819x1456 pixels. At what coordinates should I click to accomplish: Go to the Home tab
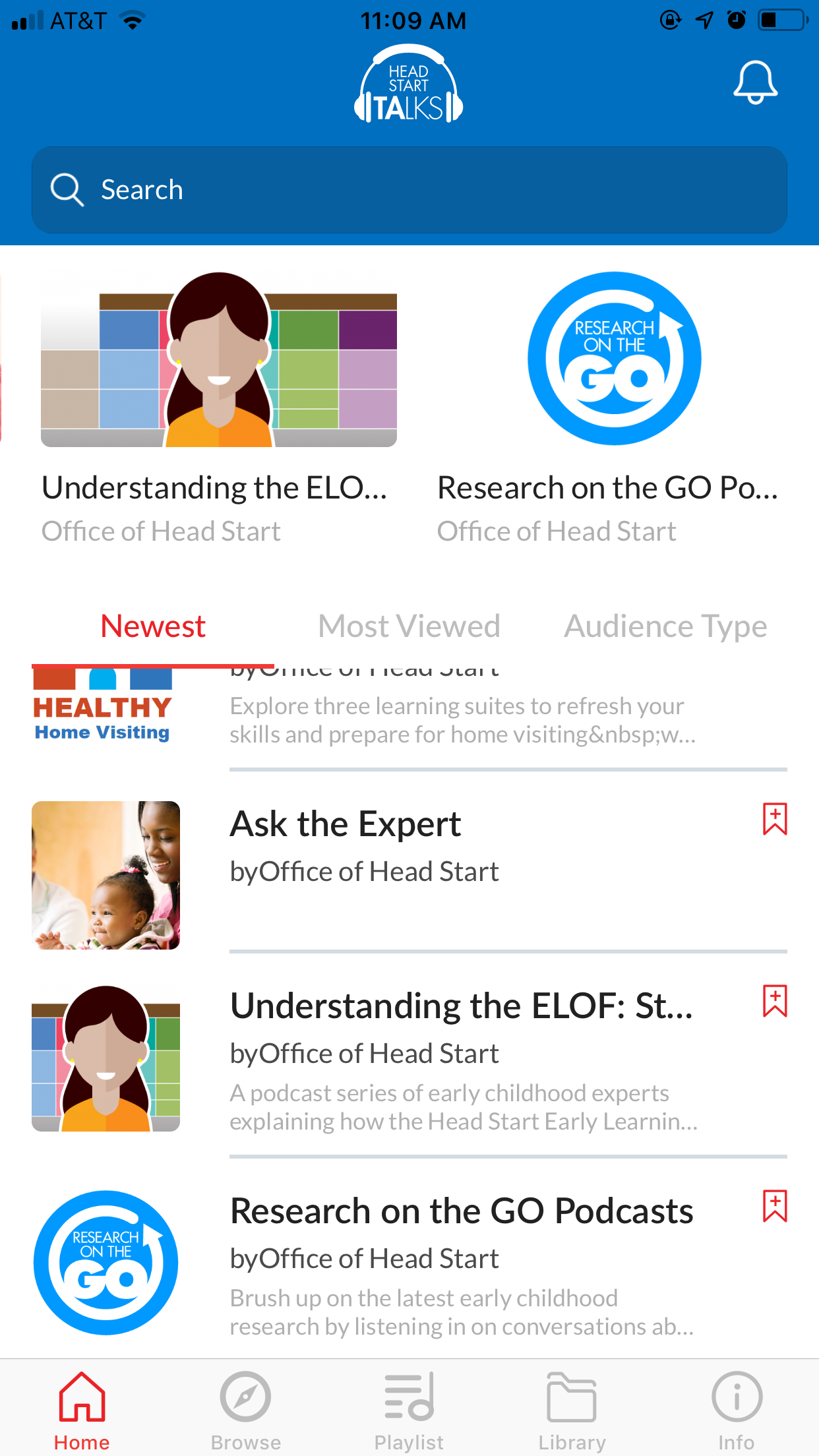(82, 1410)
